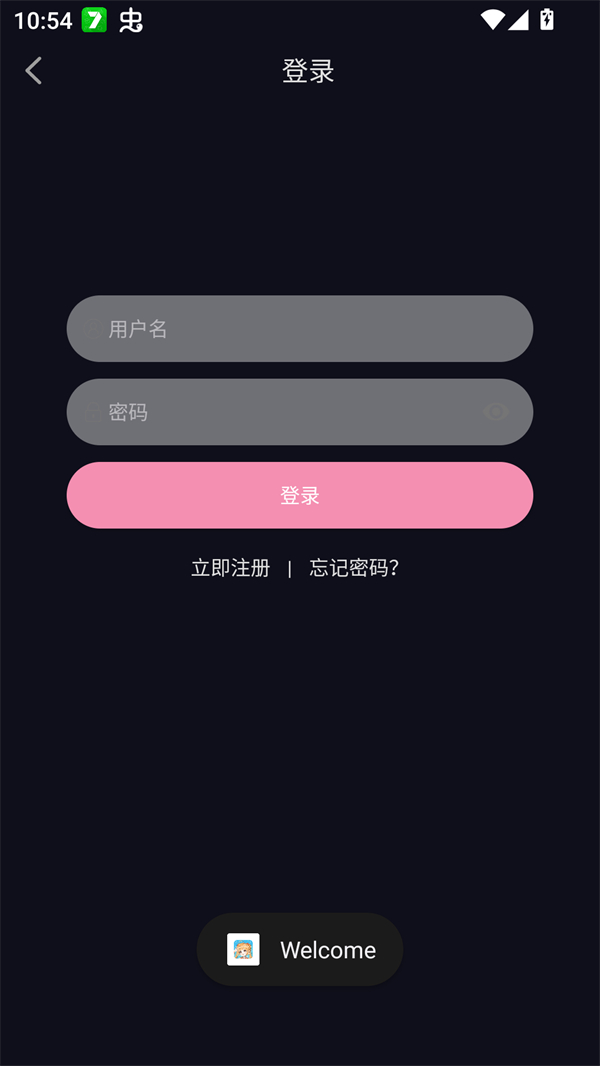Focus the 用户名 username field
Image resolution: width=600 pixels, height=1066 pixels.
pyautogui.click(x=300, y=329)
